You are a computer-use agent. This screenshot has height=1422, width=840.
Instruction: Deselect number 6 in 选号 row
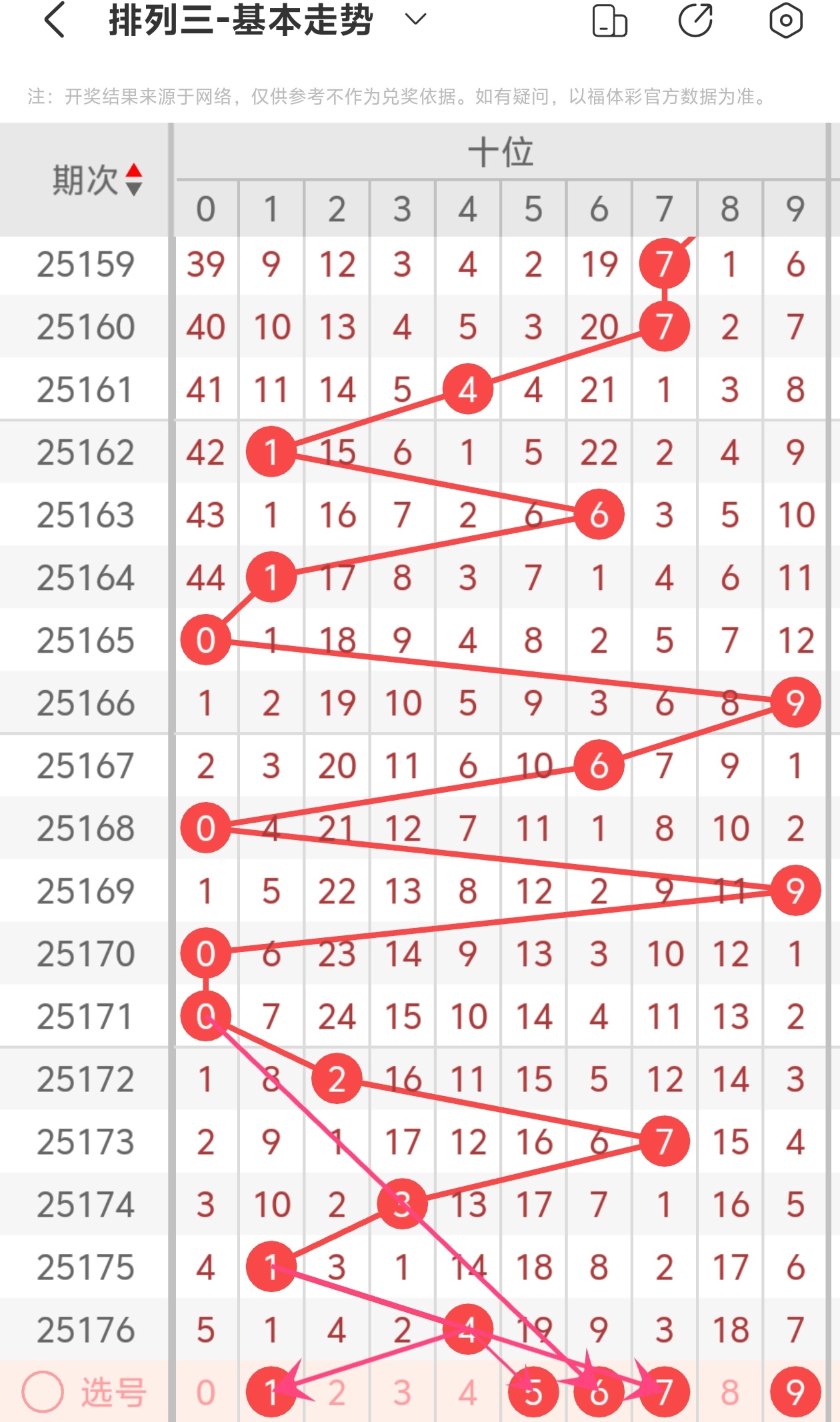tap(599, 1392)
